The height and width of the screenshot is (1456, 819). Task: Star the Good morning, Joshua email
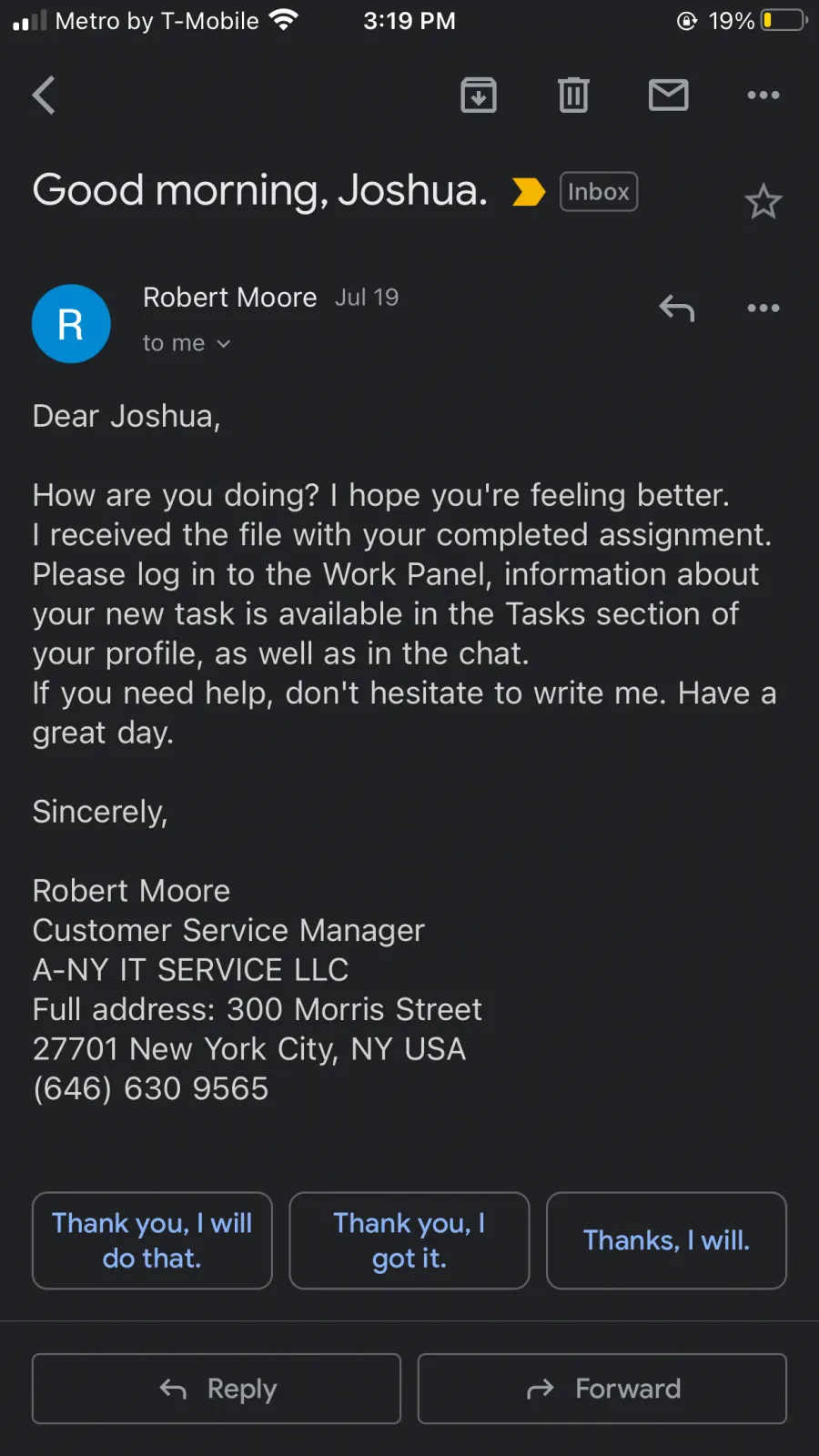[763, 201]
